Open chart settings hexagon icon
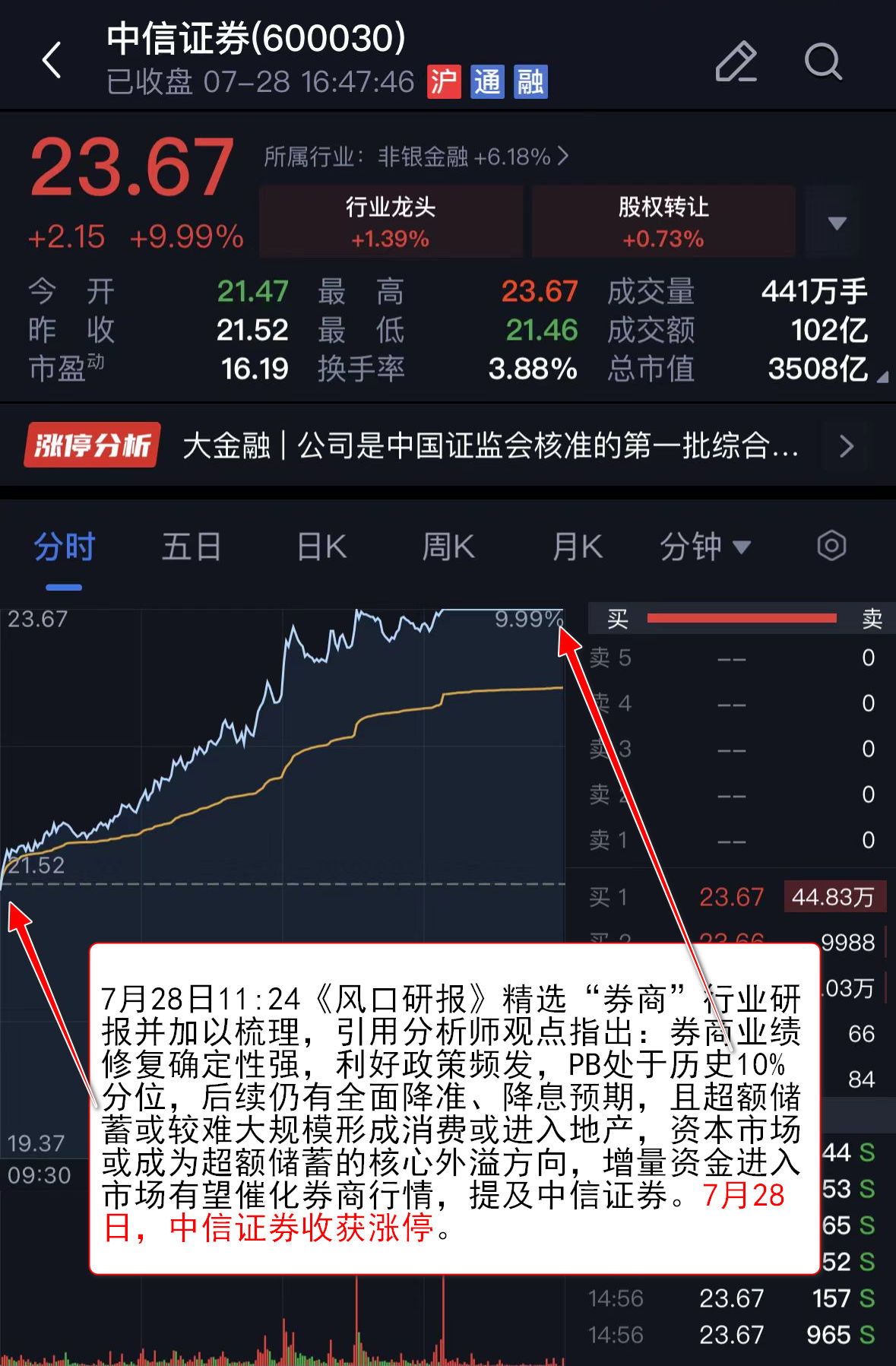 point(831,546)
